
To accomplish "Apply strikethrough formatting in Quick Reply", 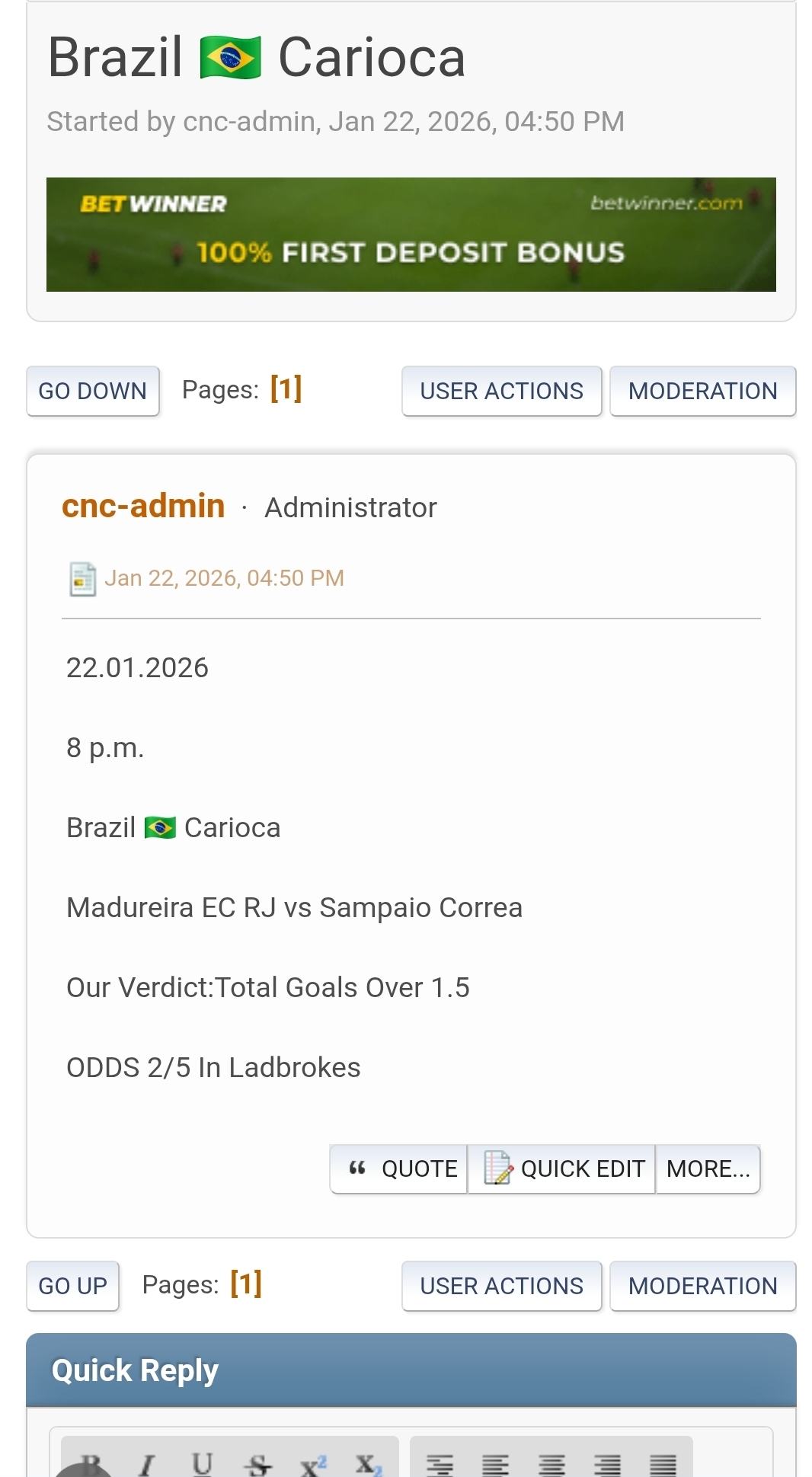I will pyautogui.click(x=258, y=1464).
